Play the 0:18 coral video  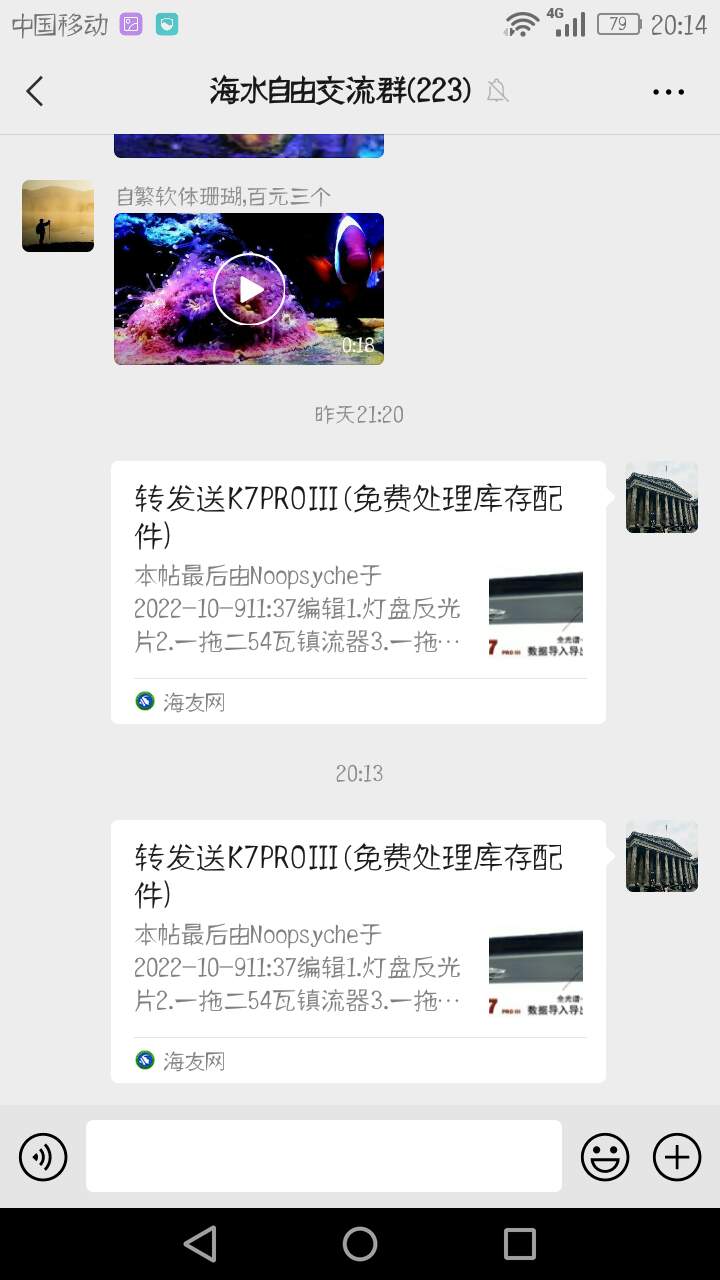pos(249,289)
